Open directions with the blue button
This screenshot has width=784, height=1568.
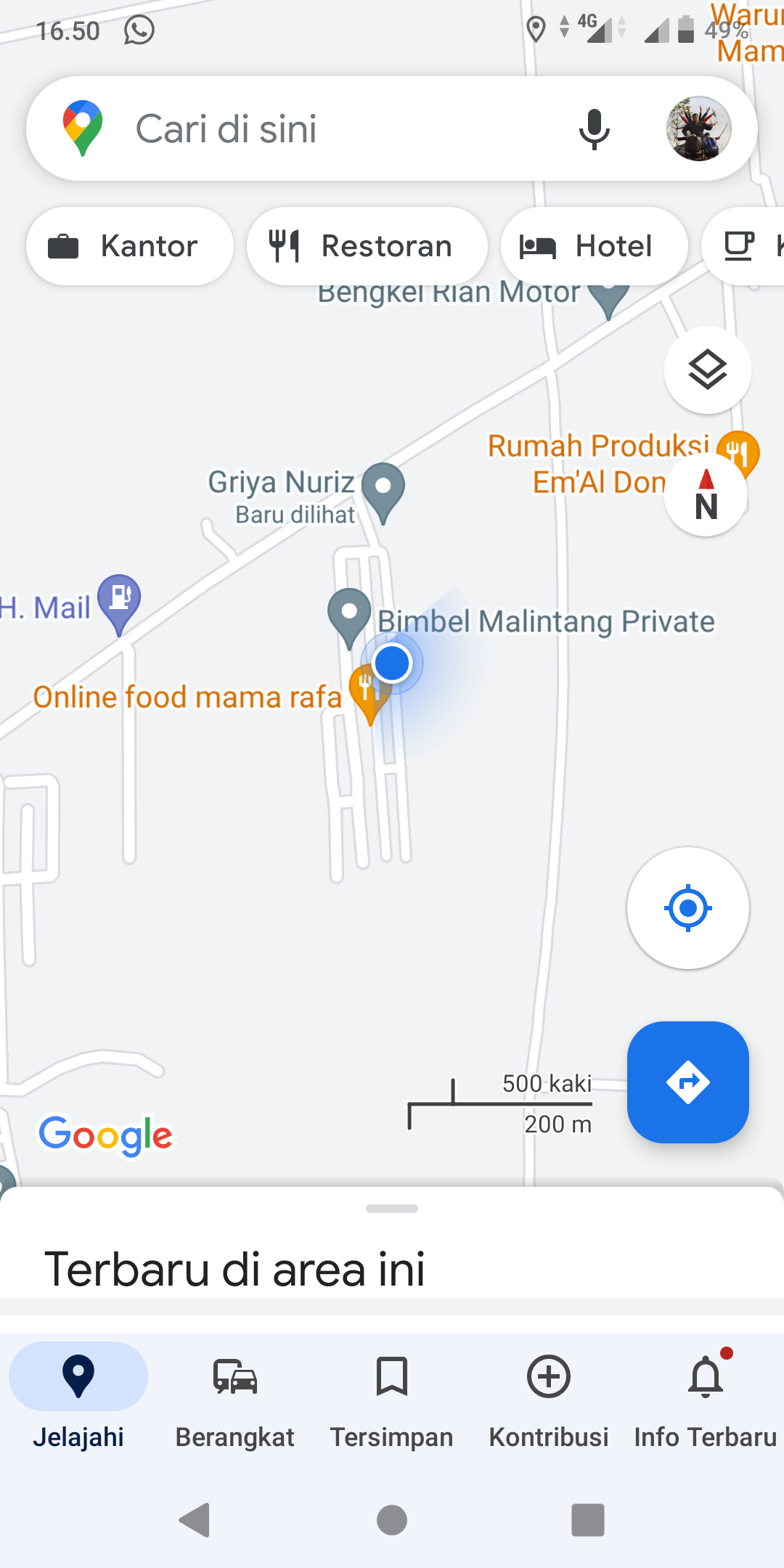pos(687,1082)
